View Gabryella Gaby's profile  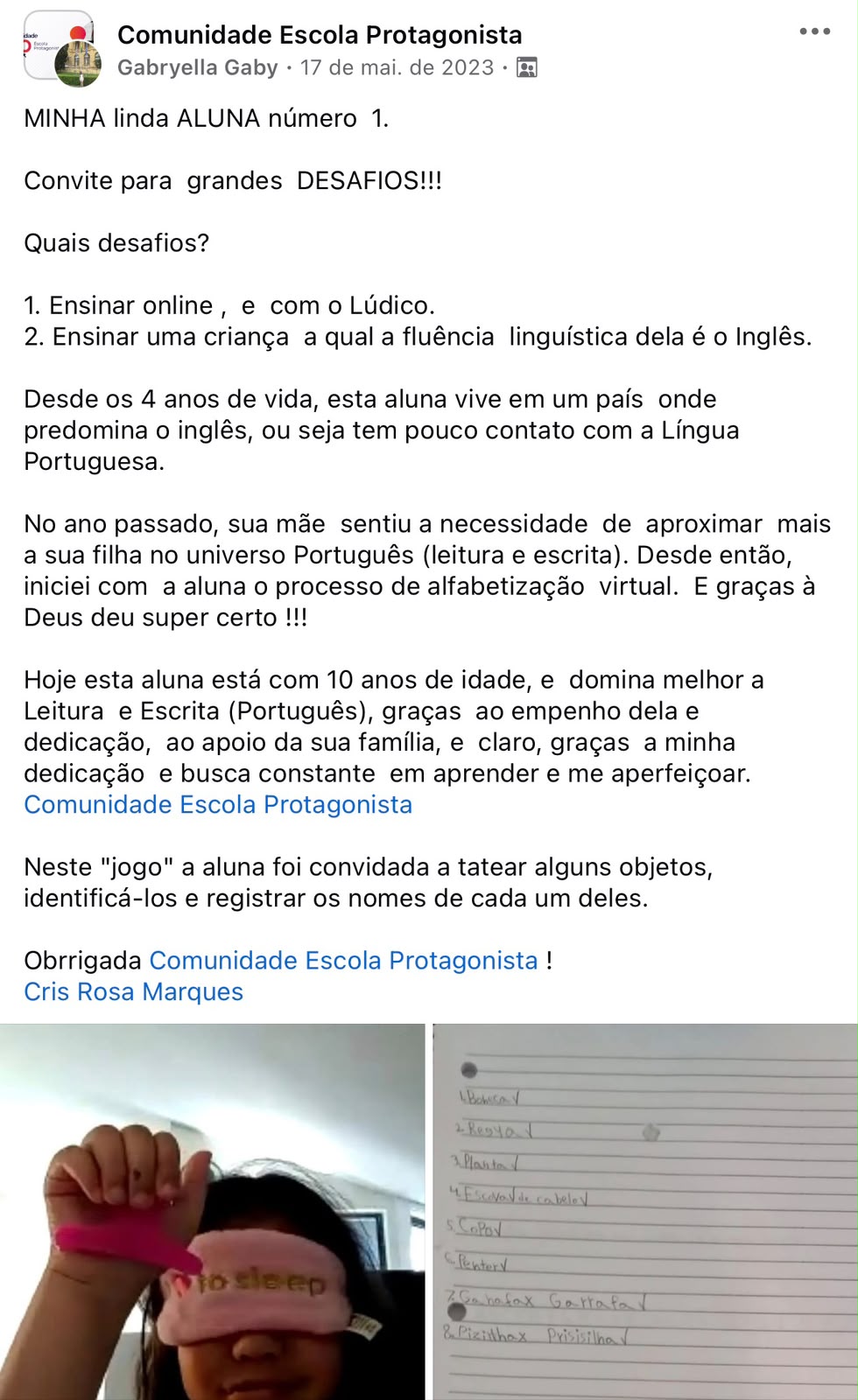click(x=198, y=67)
